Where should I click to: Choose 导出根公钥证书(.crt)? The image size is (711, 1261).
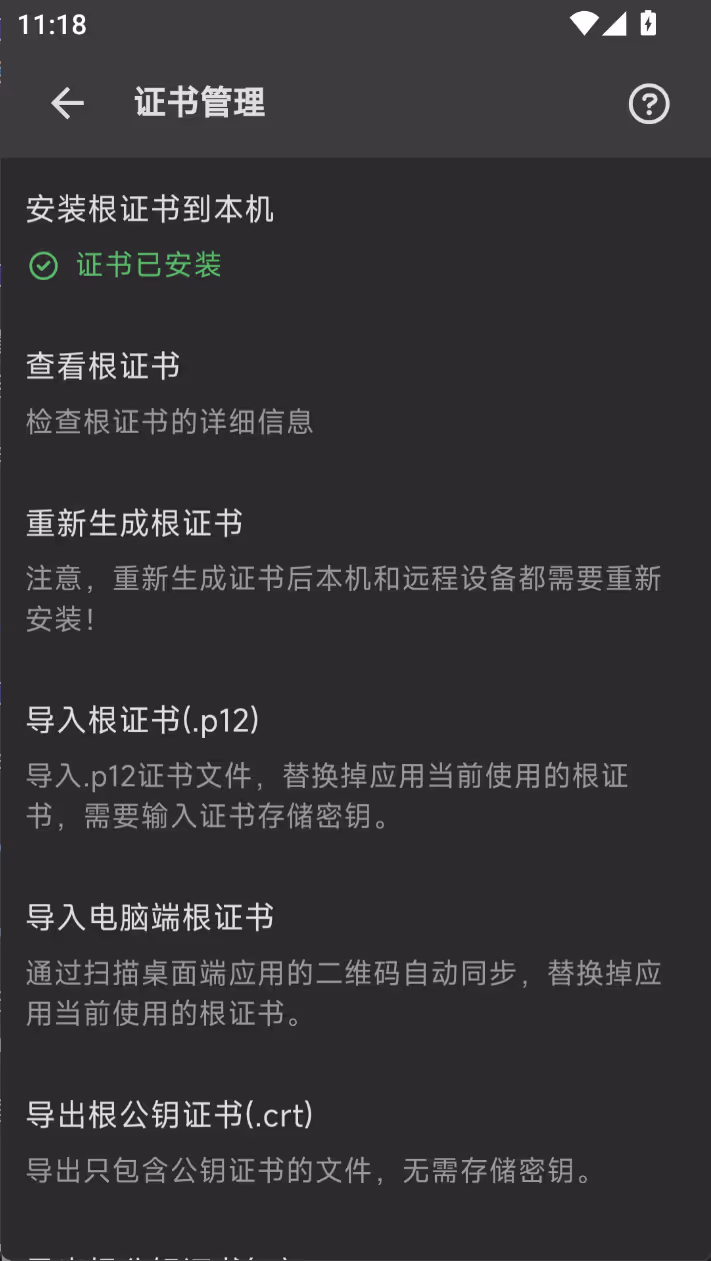coord(355,1141)
